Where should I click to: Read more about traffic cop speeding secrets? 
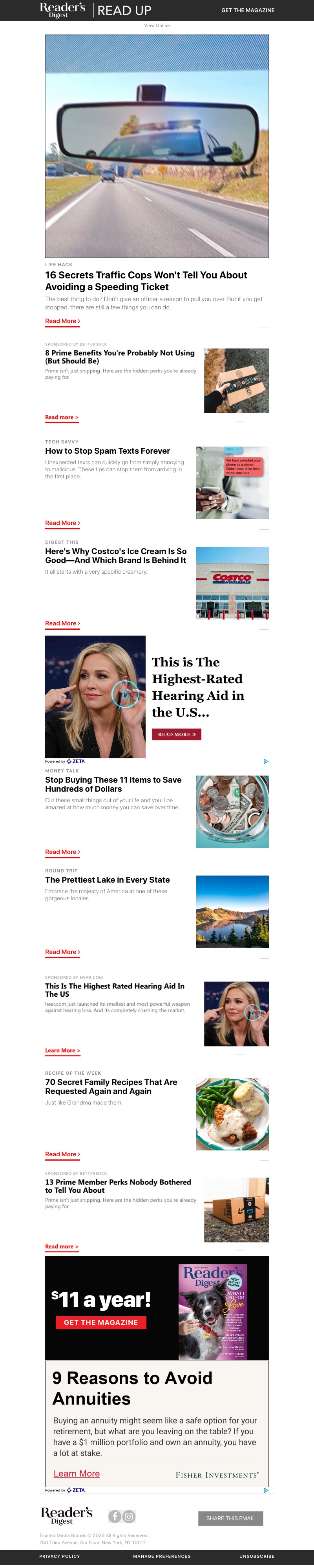[62, 322]
